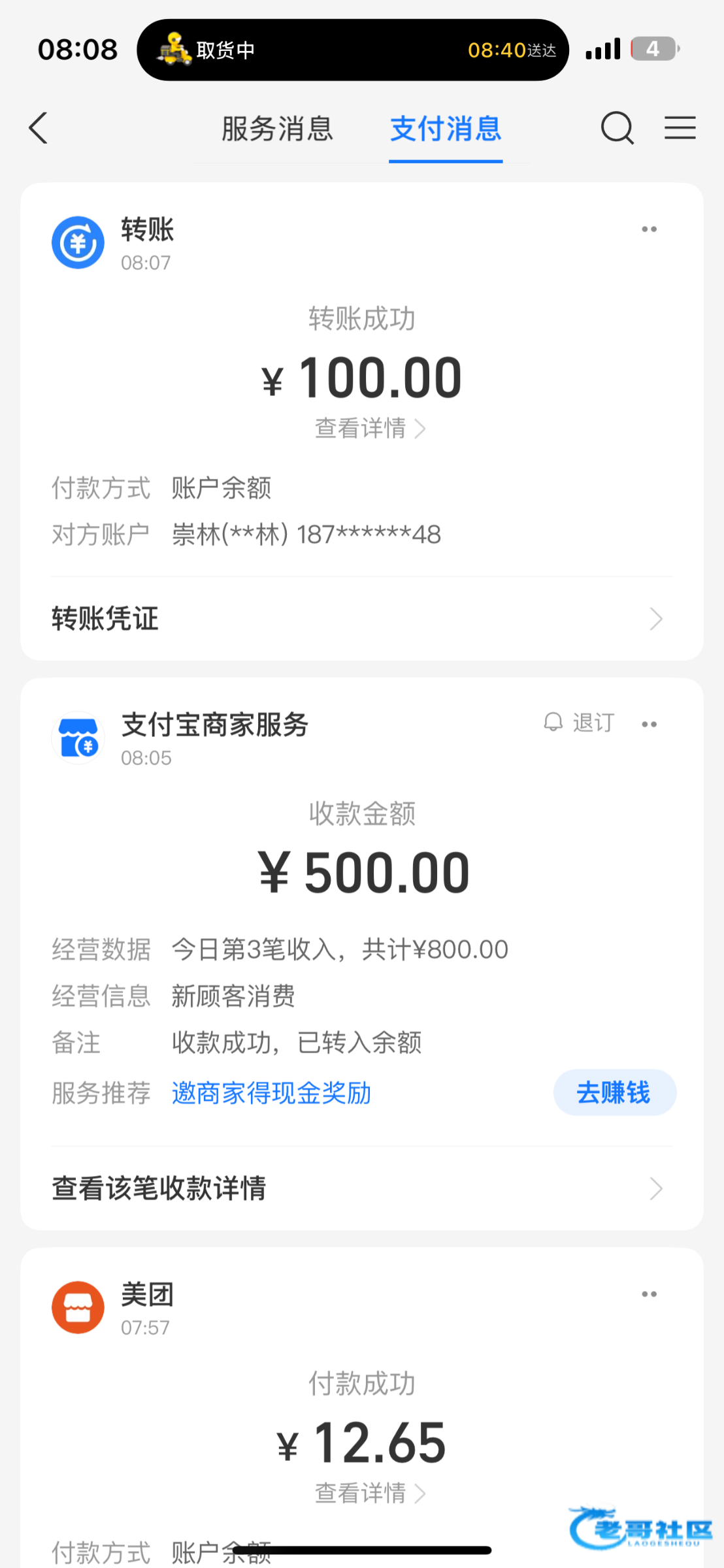724x1568 pixels.
Task: Open the more options dots on the 美团 card
Action: pos(649,1294)
